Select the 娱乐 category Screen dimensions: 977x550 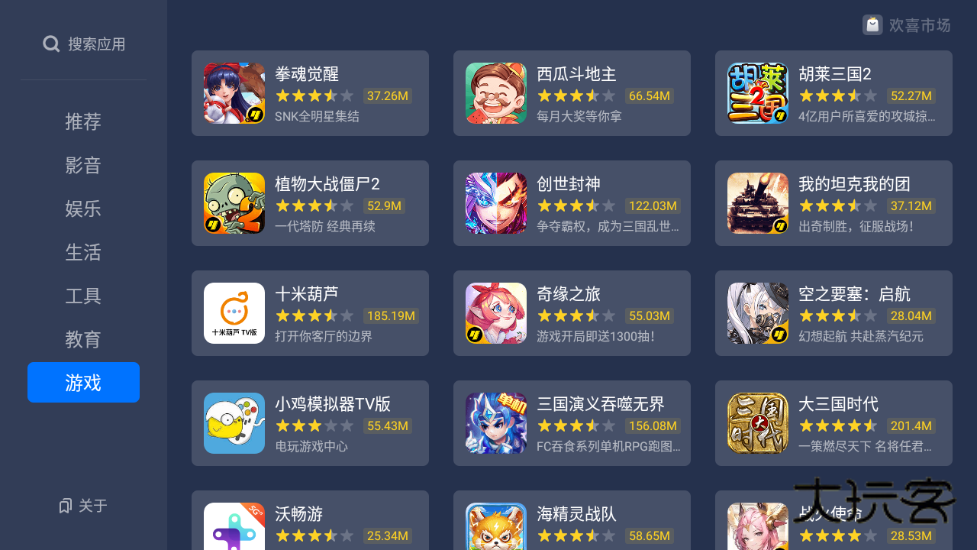click(83, 209)
